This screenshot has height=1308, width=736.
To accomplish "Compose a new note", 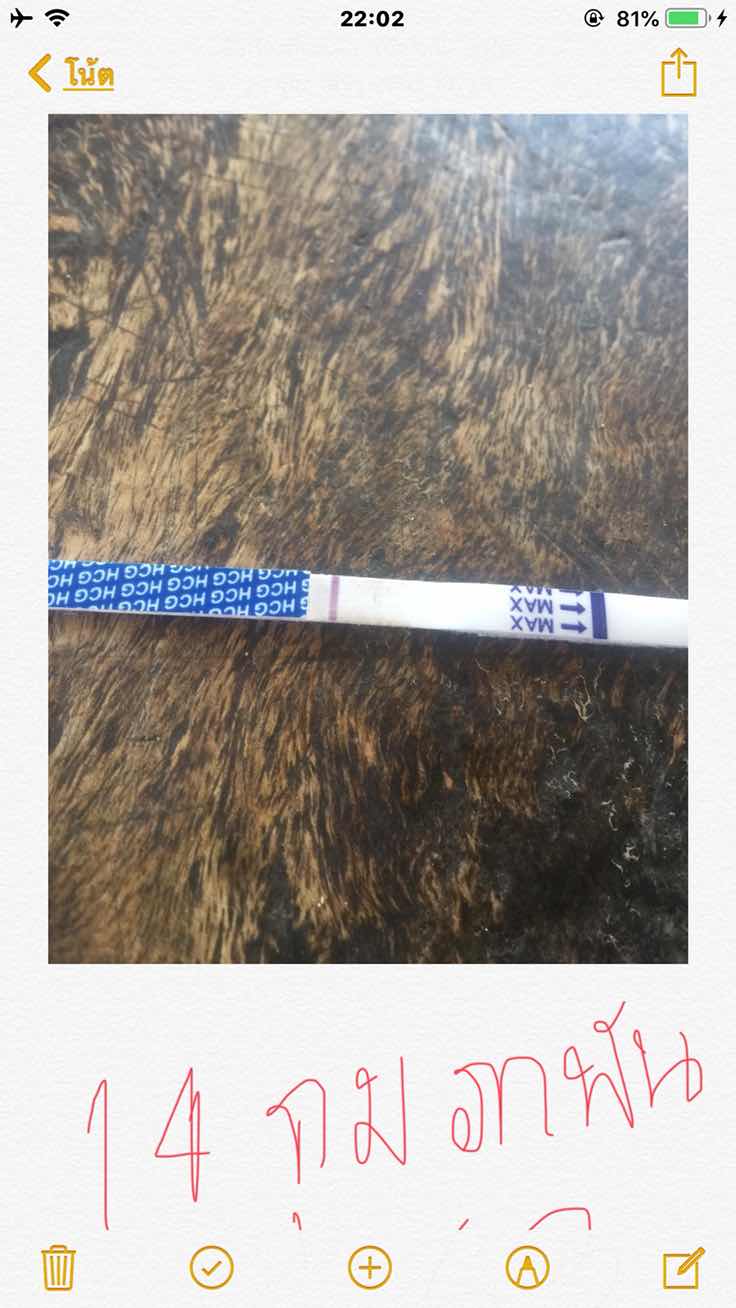I will click(683, 1267).
